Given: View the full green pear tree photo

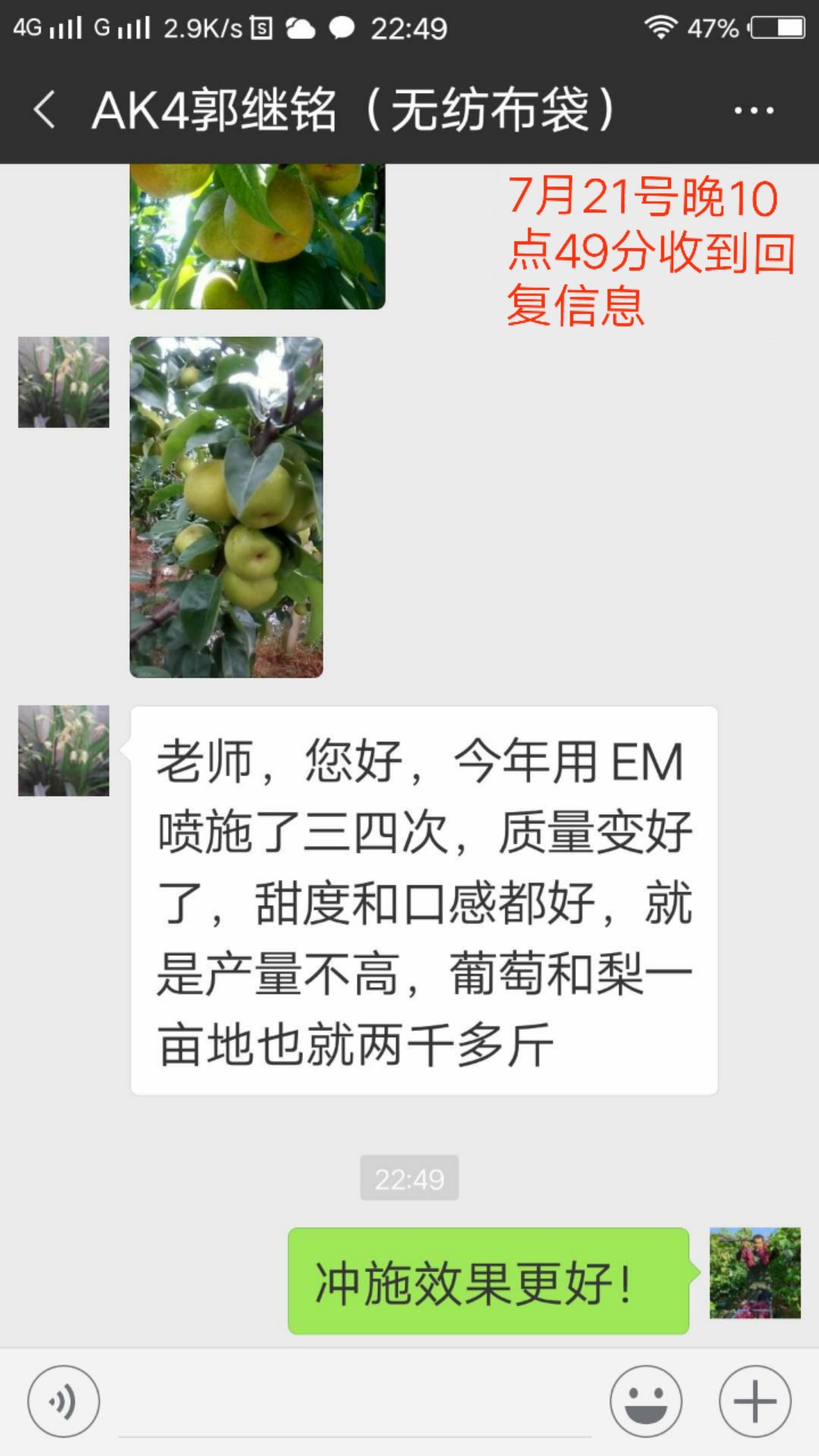Looking at the screenshot, I should click(x=227, y=507).
